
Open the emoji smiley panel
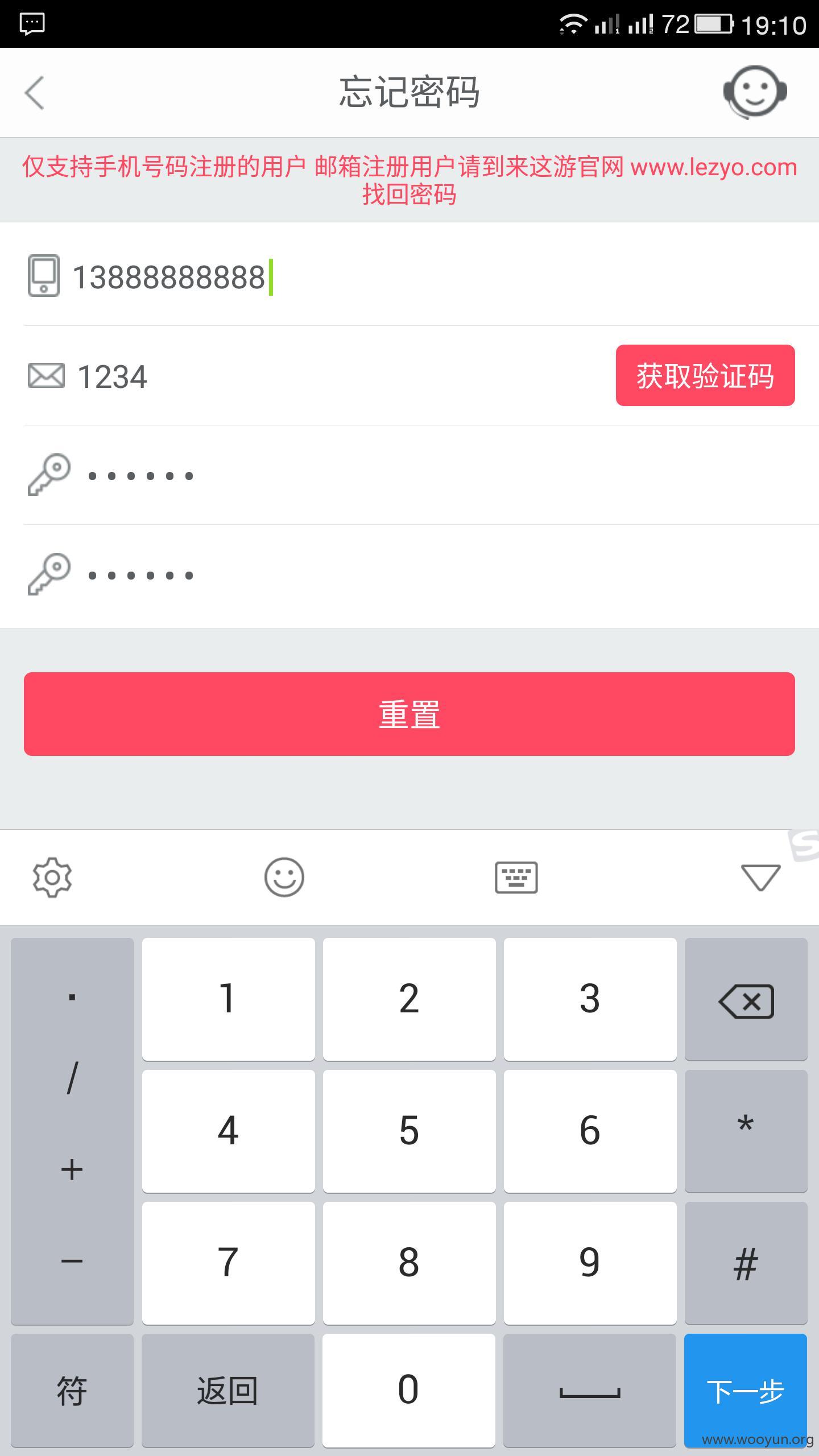tap(284, 877)
